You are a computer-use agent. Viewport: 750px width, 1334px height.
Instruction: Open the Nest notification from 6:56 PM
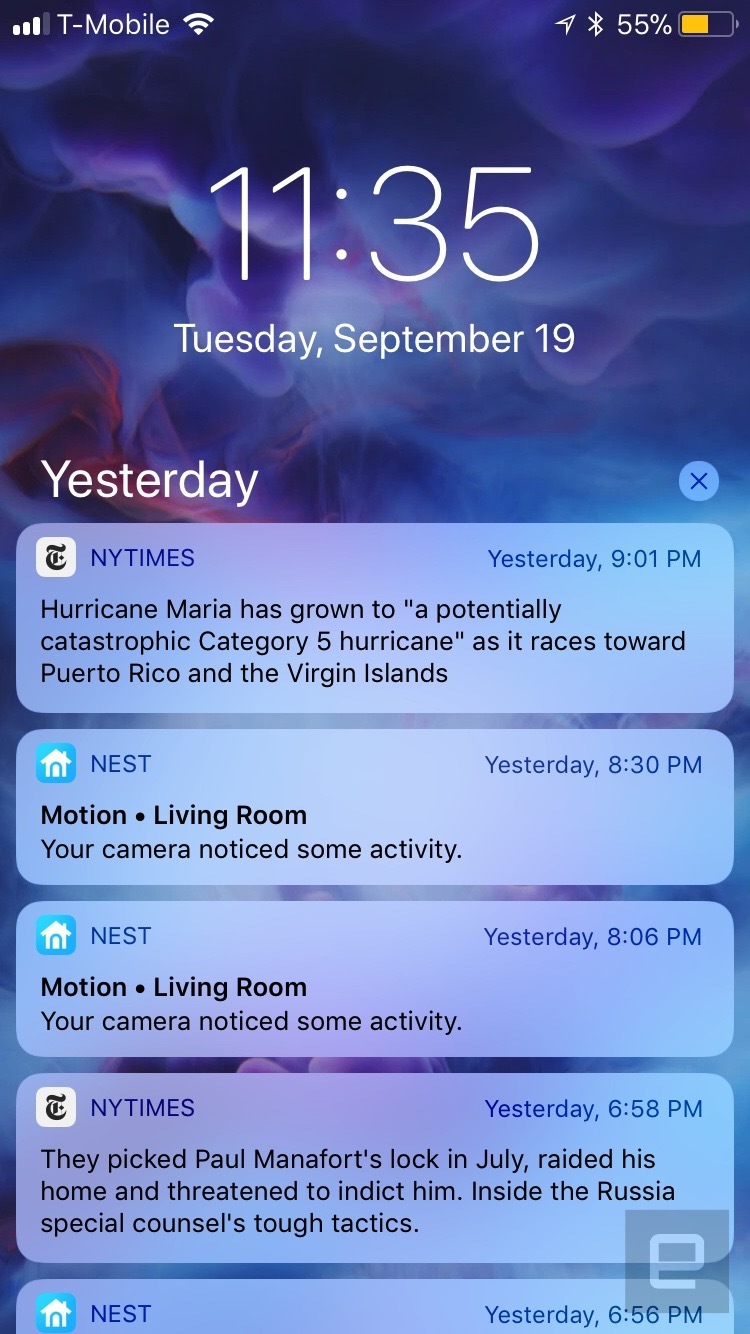coord(374,1308)
